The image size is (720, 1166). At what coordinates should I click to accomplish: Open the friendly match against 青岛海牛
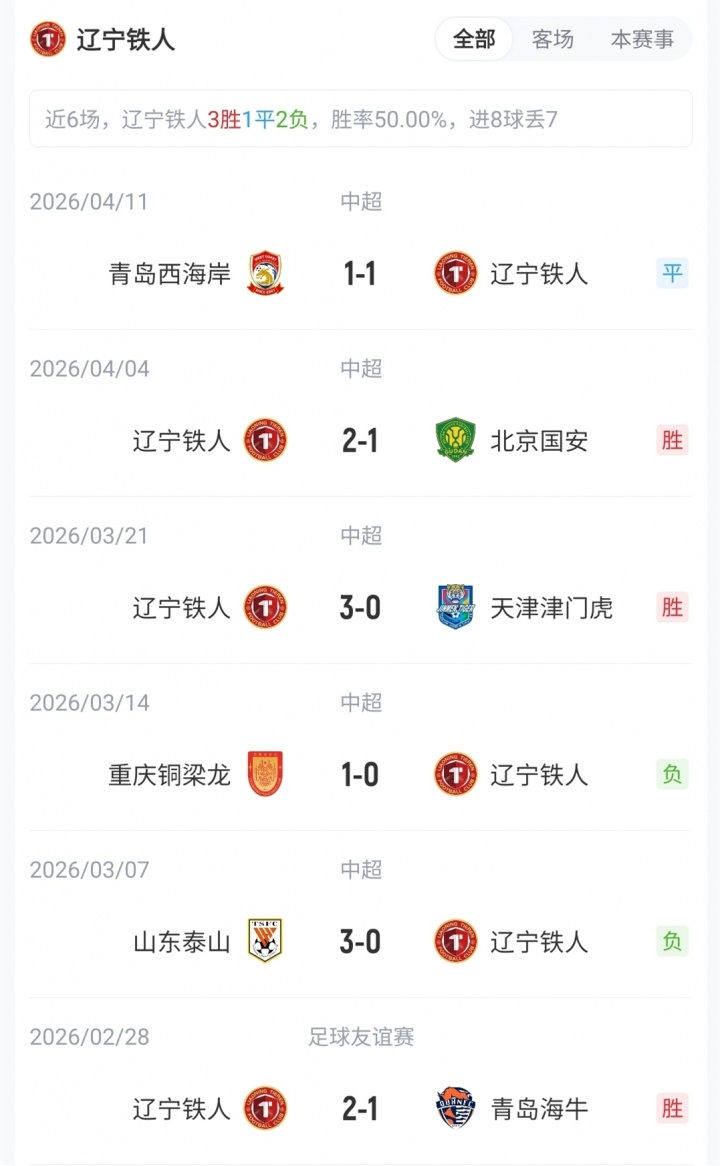360,1108
